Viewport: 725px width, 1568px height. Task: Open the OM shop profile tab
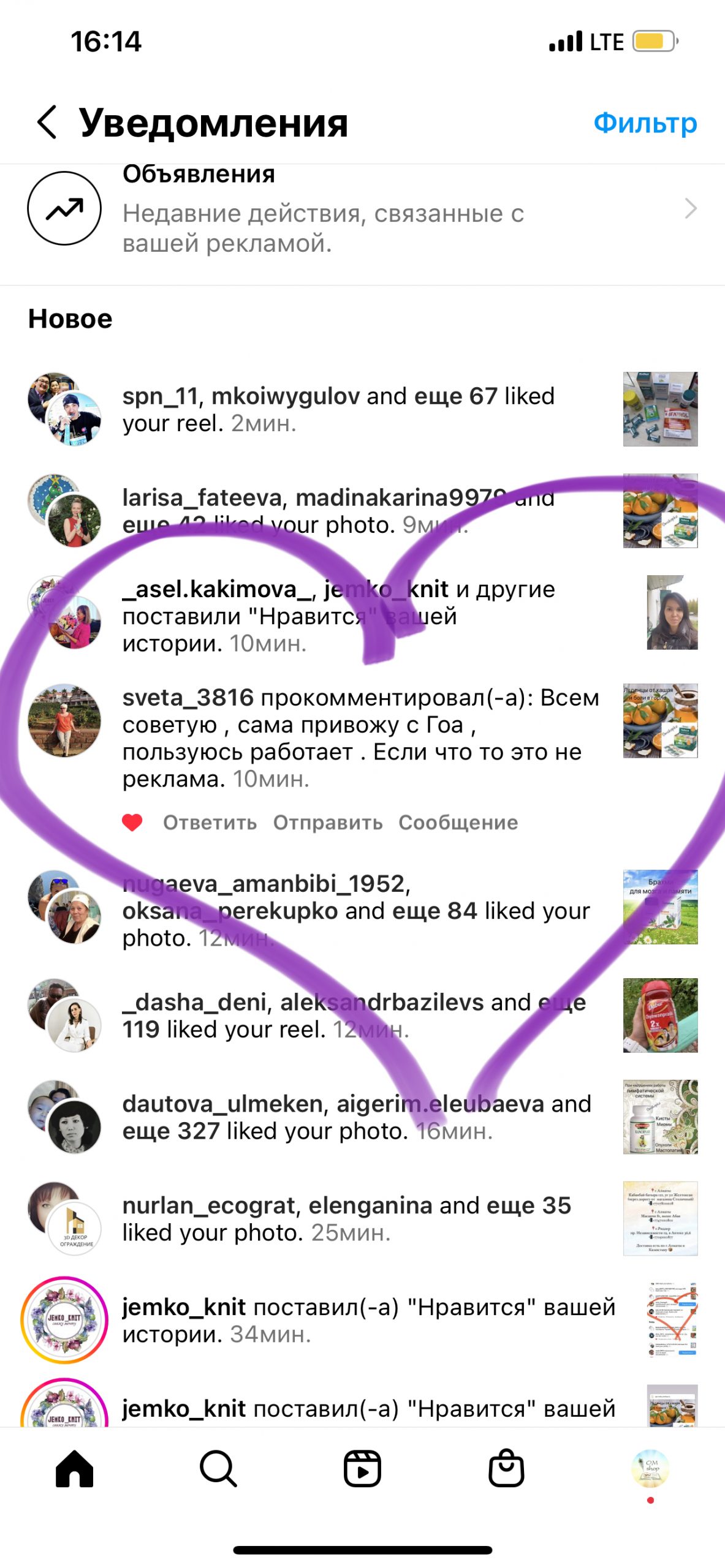[x=650, y=1468]
